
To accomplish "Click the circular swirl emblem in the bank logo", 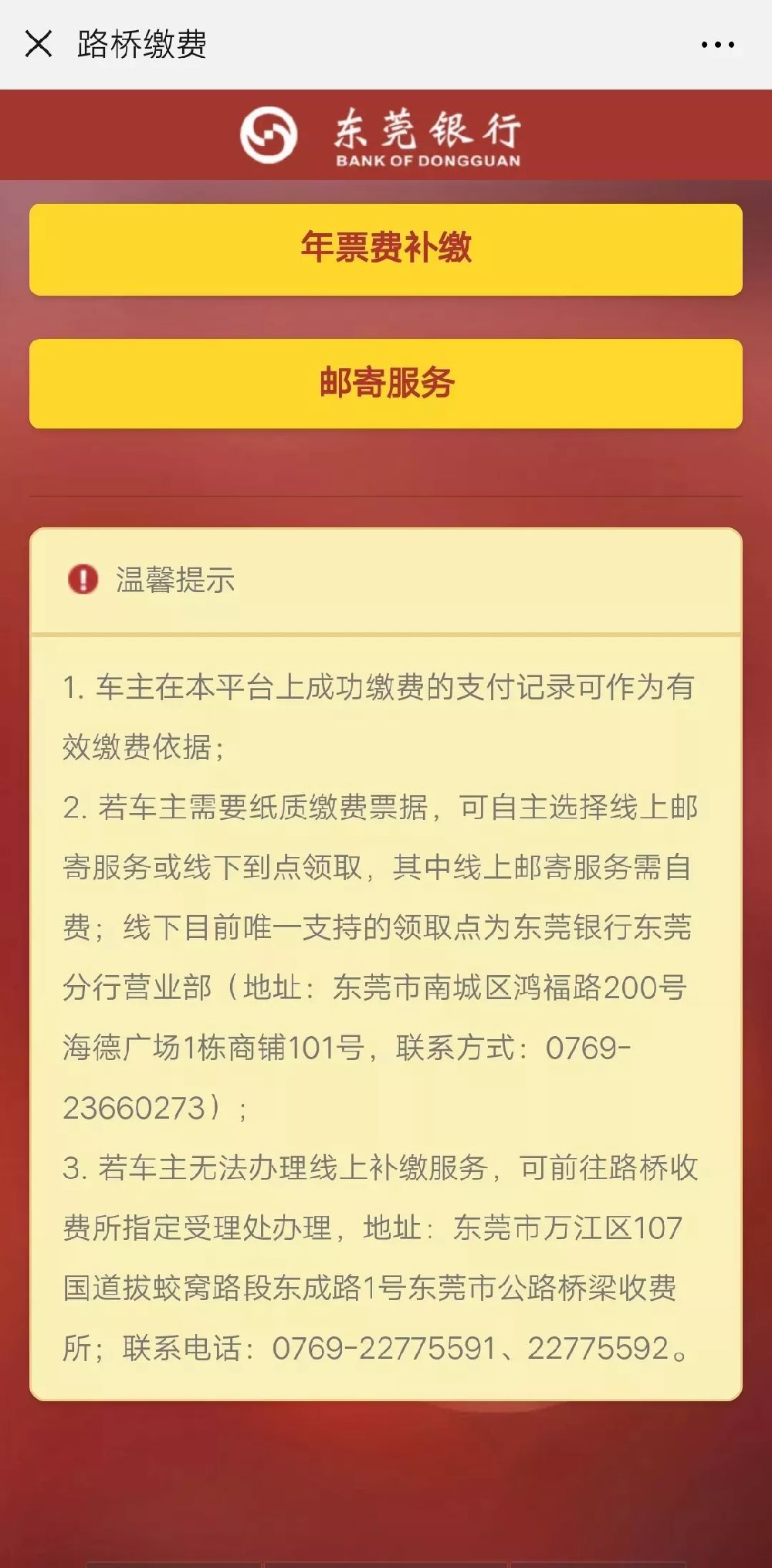I will pyautogui.click(x=269, y=136).
